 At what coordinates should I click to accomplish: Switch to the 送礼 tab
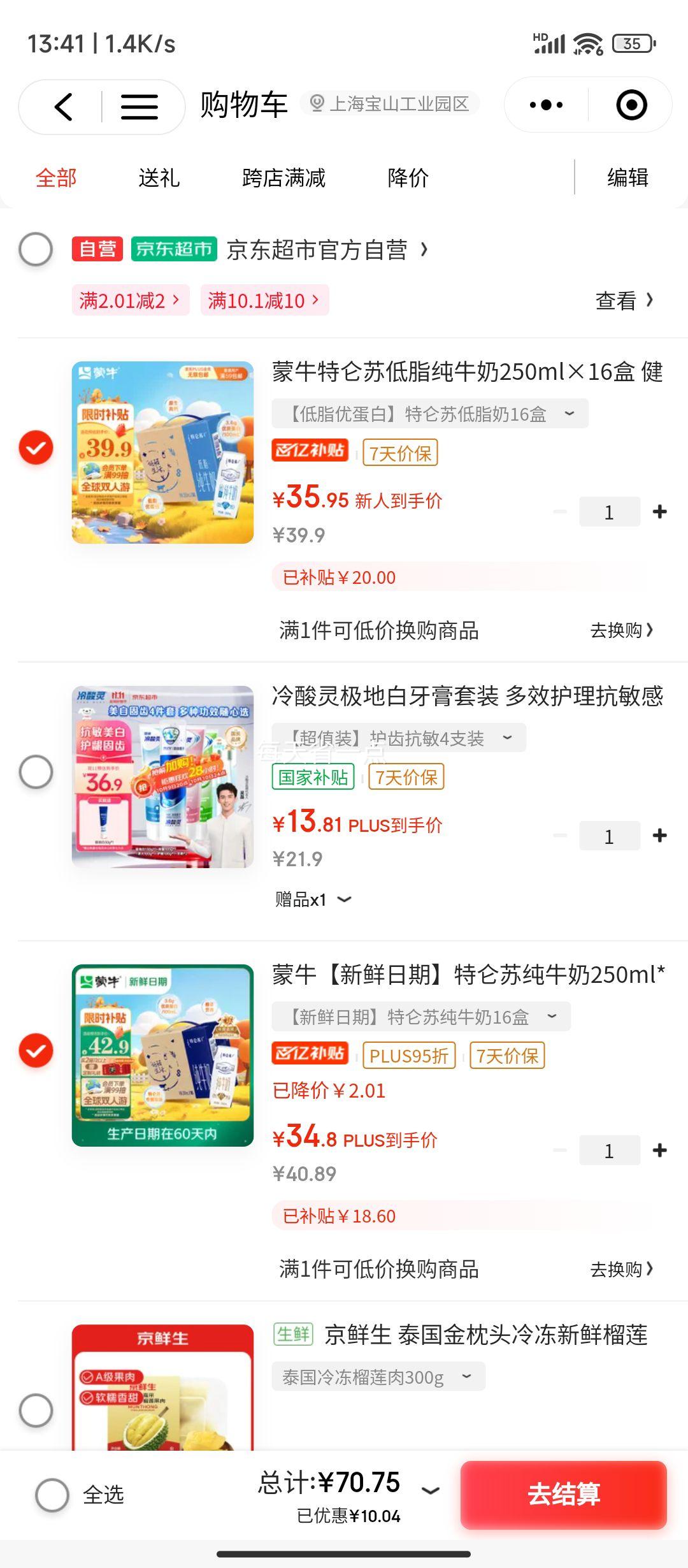159,177
